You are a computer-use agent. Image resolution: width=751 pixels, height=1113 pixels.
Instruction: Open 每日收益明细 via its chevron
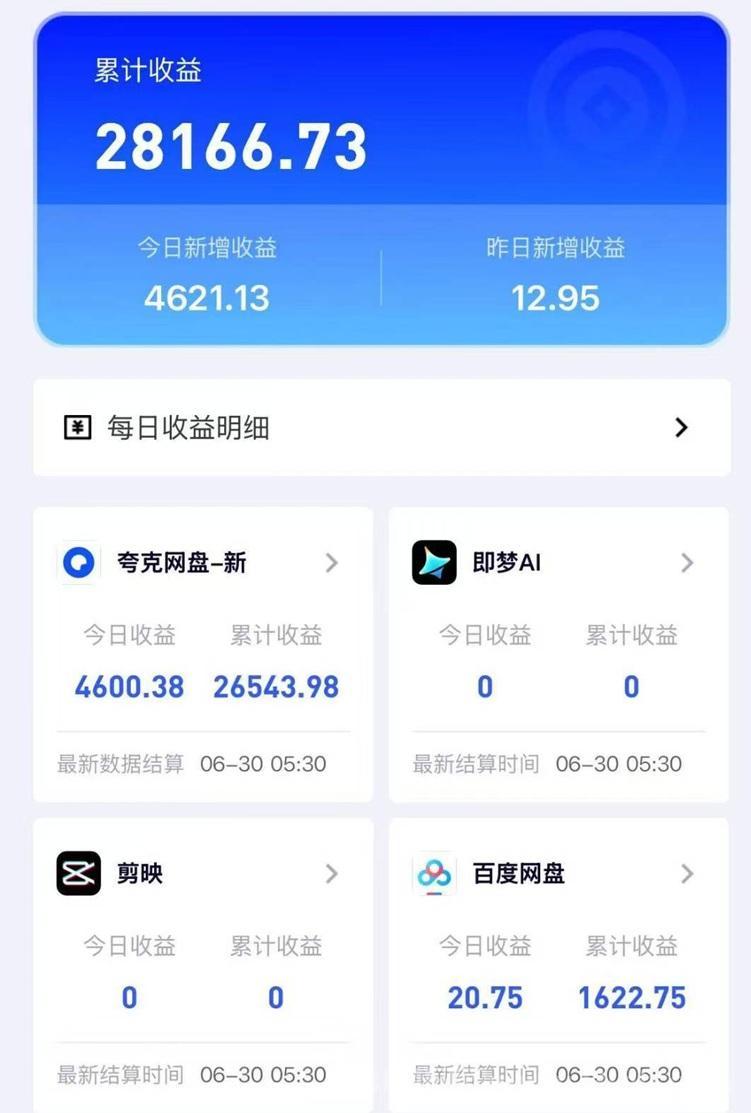click(x=681, y=427)
